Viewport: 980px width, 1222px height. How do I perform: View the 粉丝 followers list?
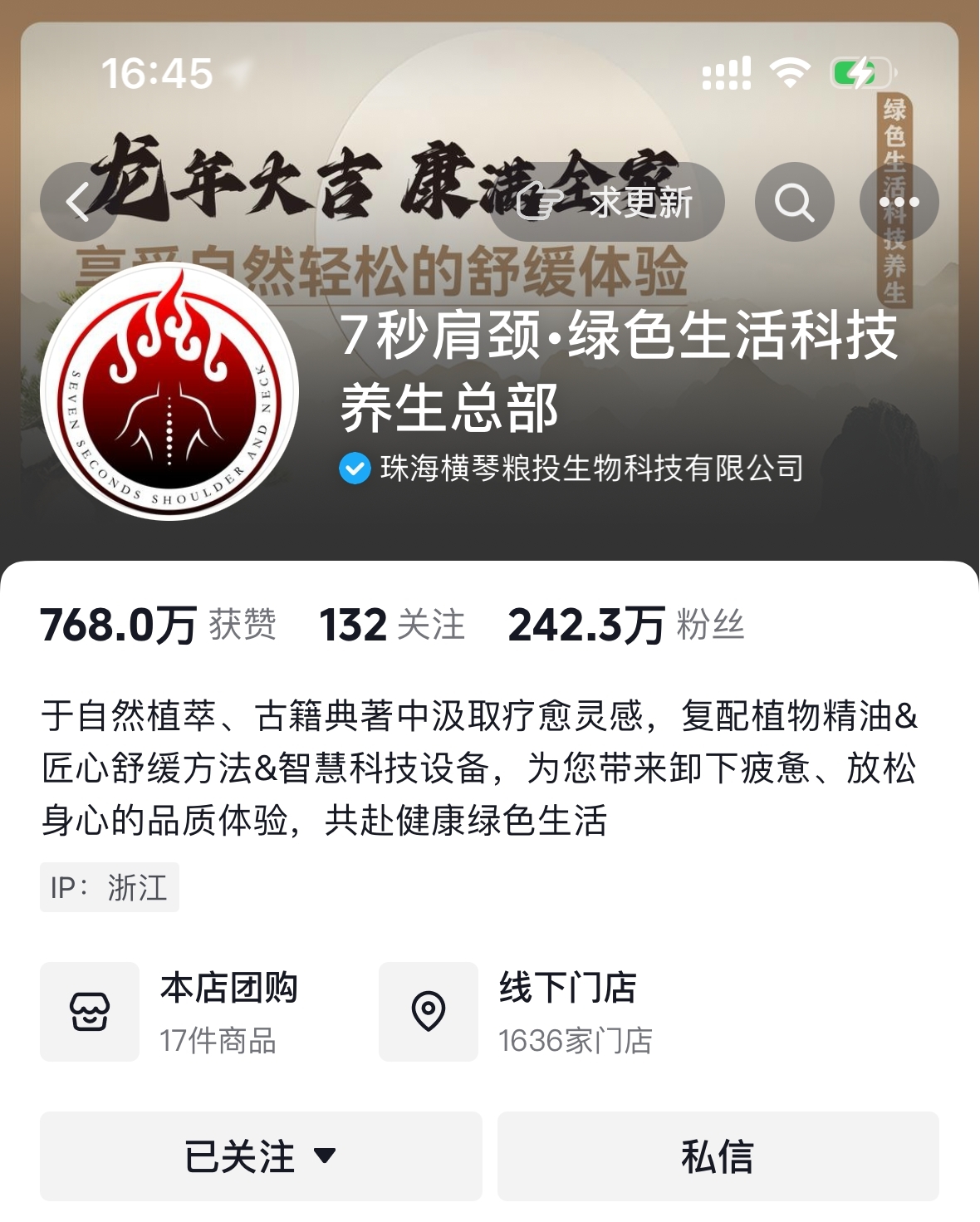click(x=626, y=625)
